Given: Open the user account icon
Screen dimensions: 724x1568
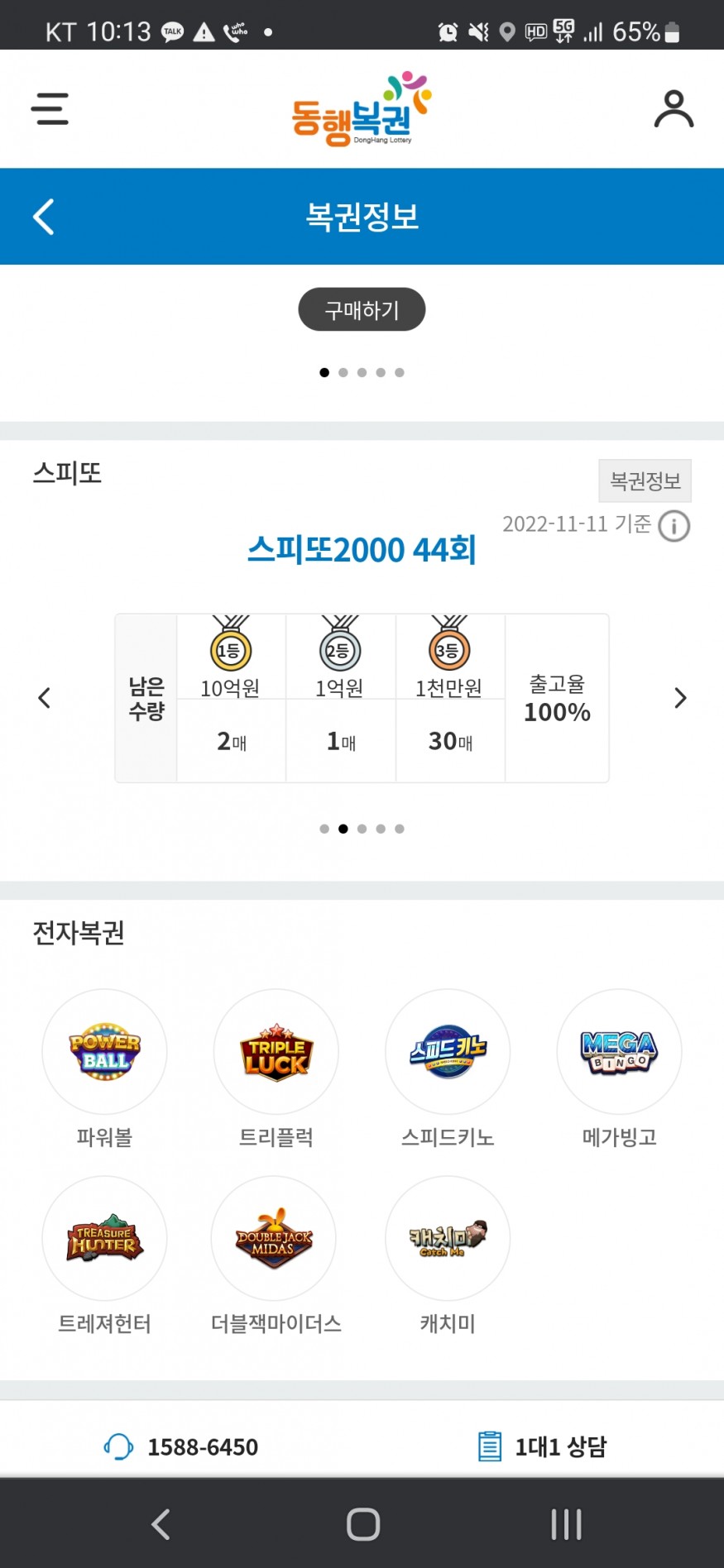Looking at the screenshot, I should 674,109.
